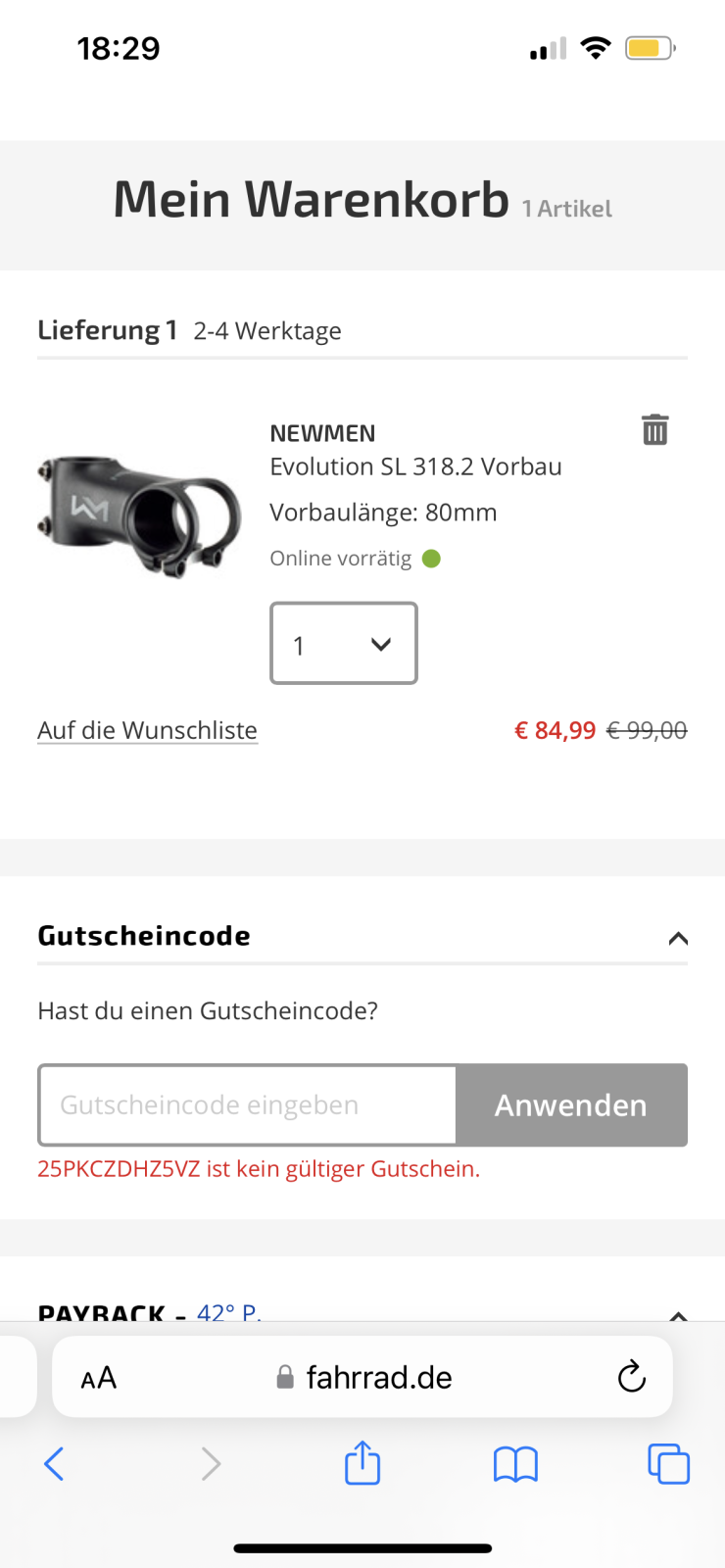
Task: Open the NEWMEN Vorbau product image
Action: [138, 514]
